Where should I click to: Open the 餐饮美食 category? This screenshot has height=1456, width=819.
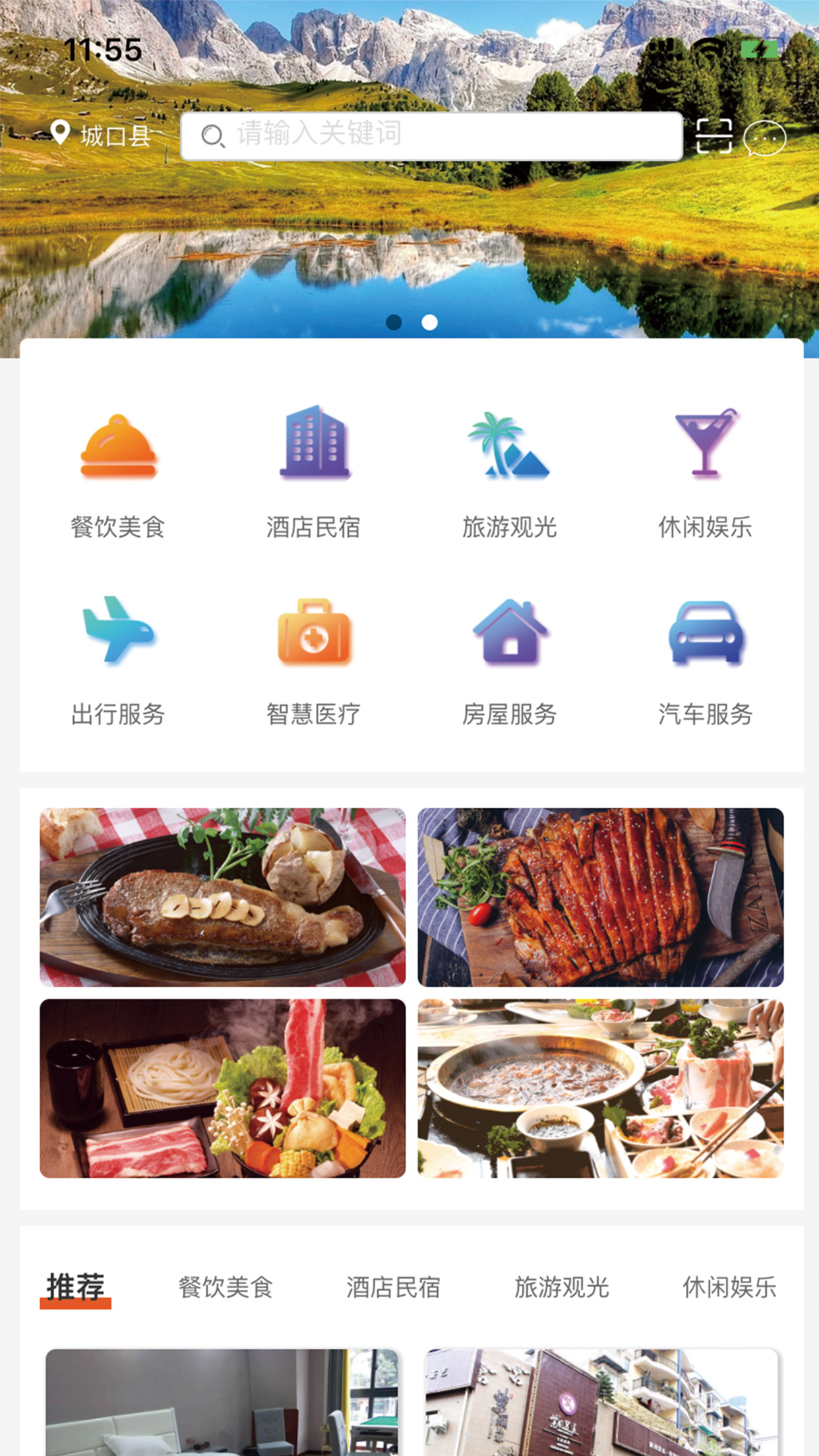118,472
